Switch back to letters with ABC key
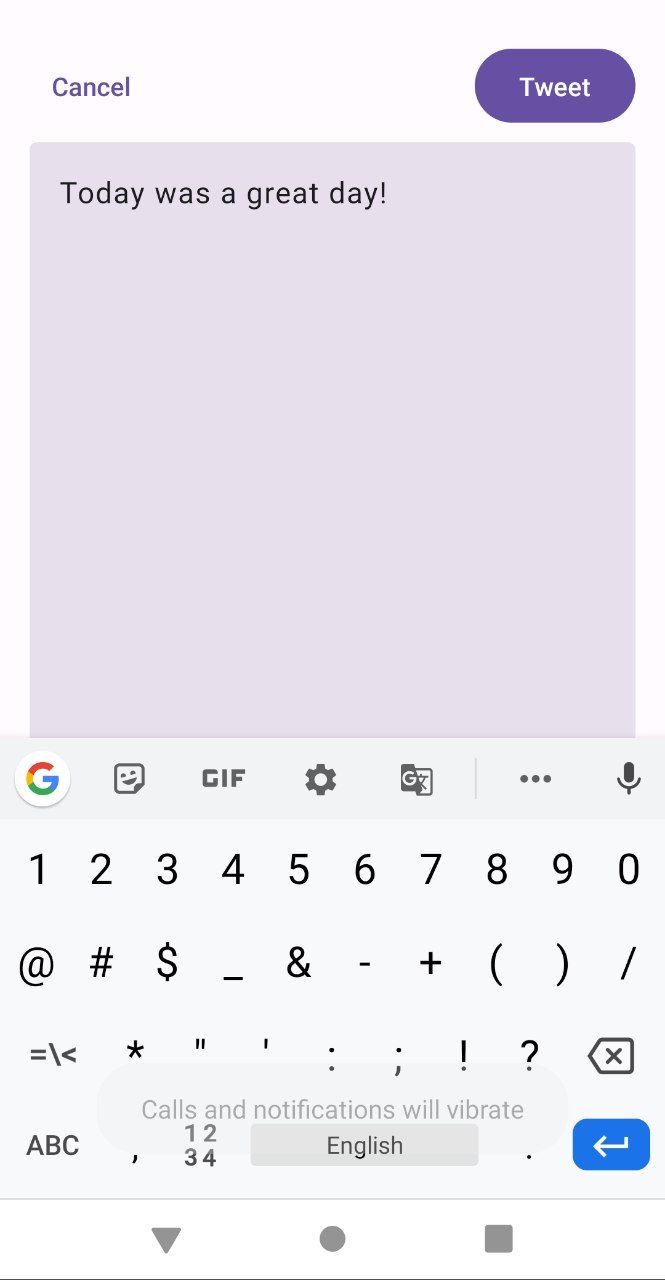 click(52, 1145)
